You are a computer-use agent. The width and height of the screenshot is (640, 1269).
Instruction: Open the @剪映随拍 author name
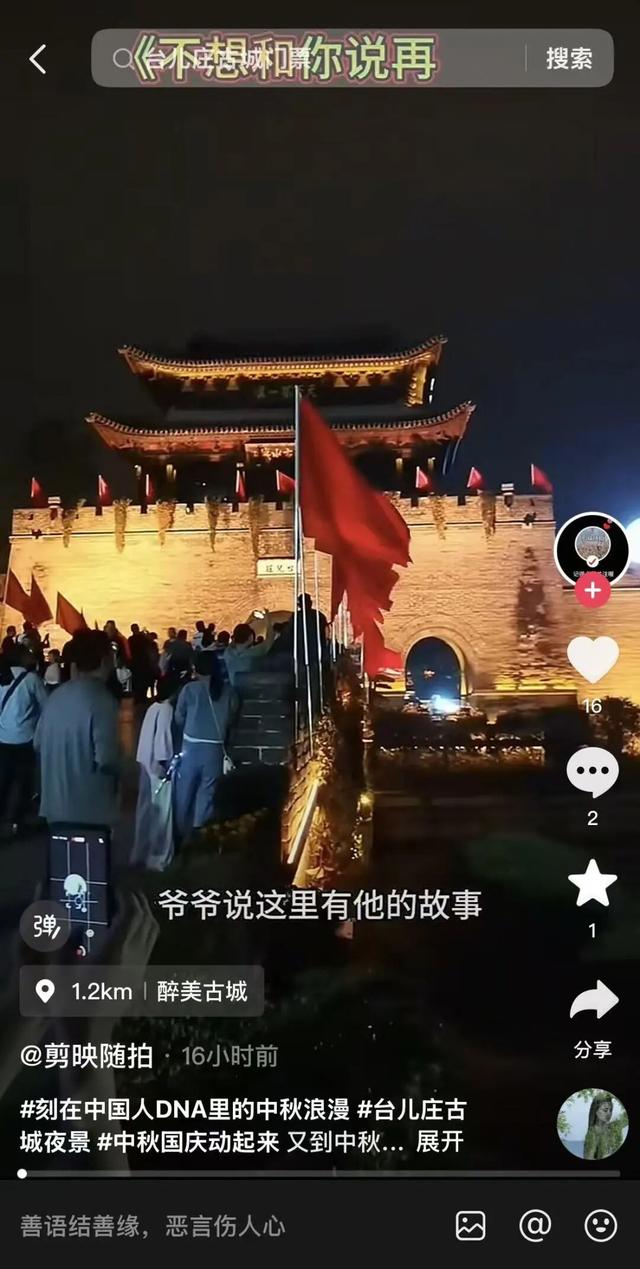pyautogui.click(x=86, y=1056)
